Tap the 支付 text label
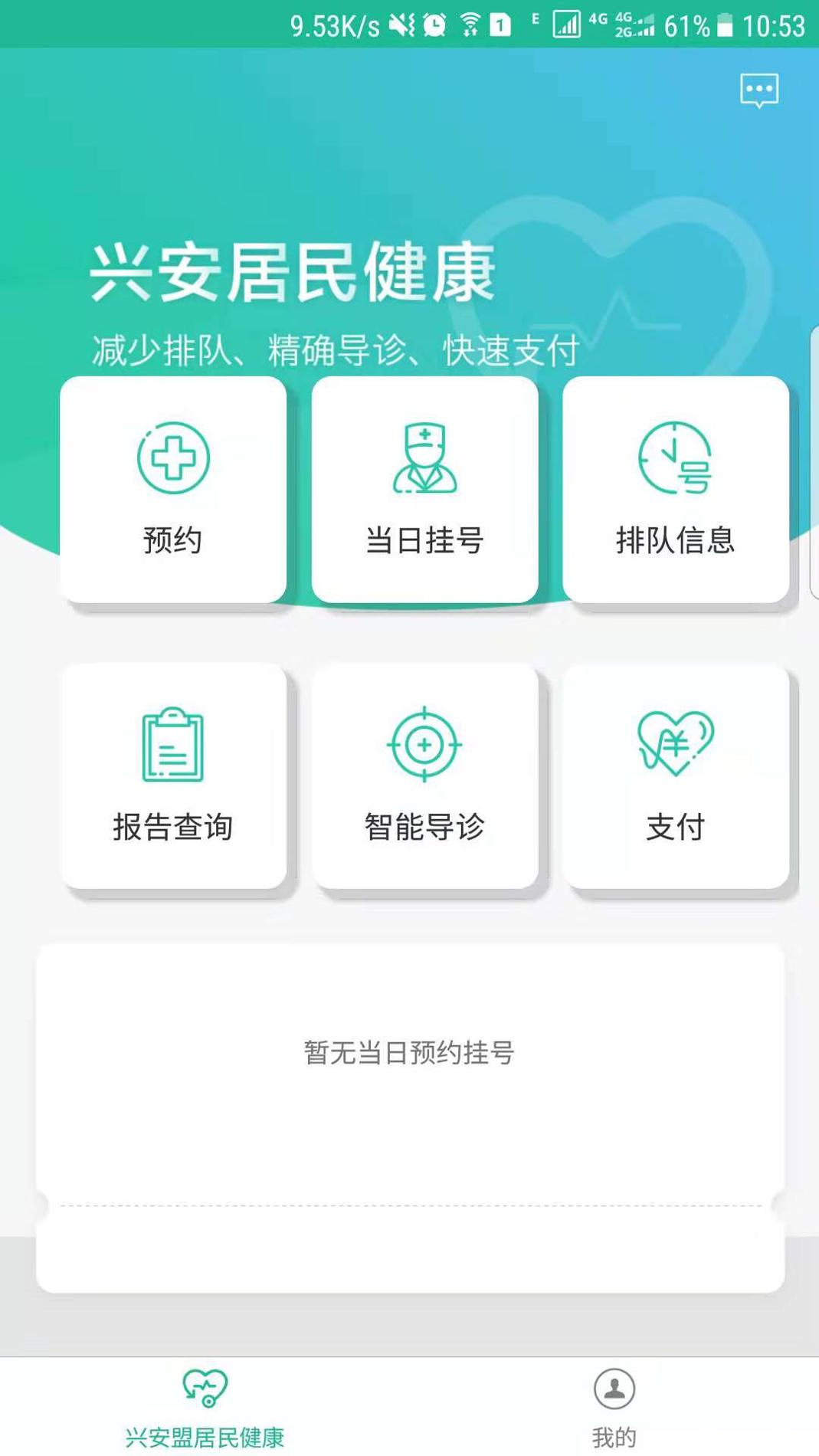Viewport: 819px width, 1456px height. coord(675,828)
